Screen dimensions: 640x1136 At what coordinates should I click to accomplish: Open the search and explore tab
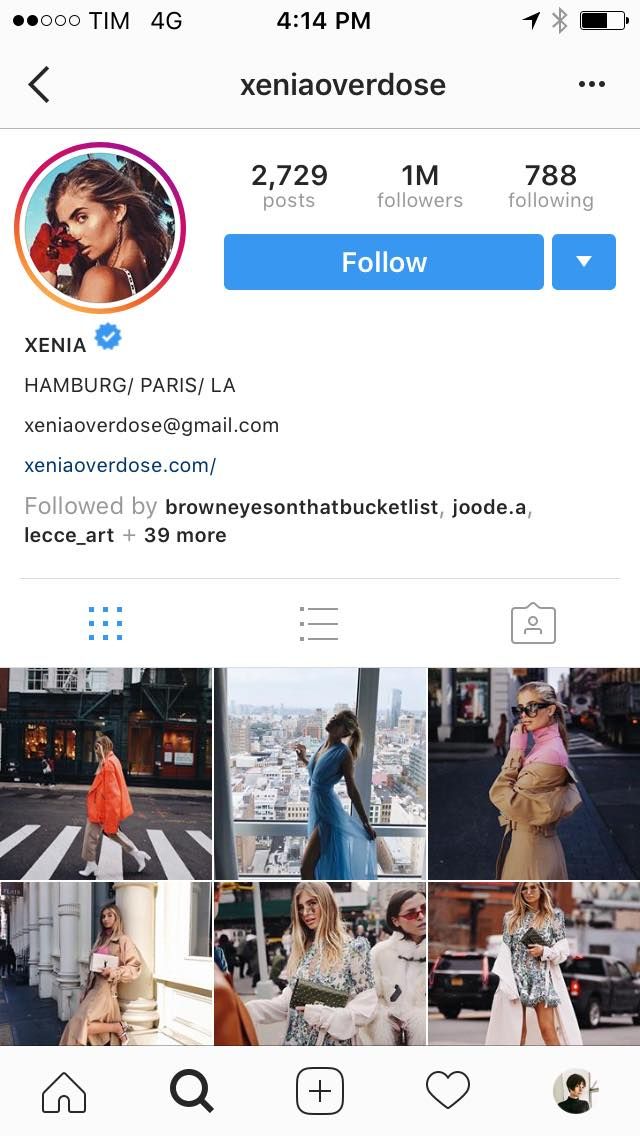coord(192,1091)
